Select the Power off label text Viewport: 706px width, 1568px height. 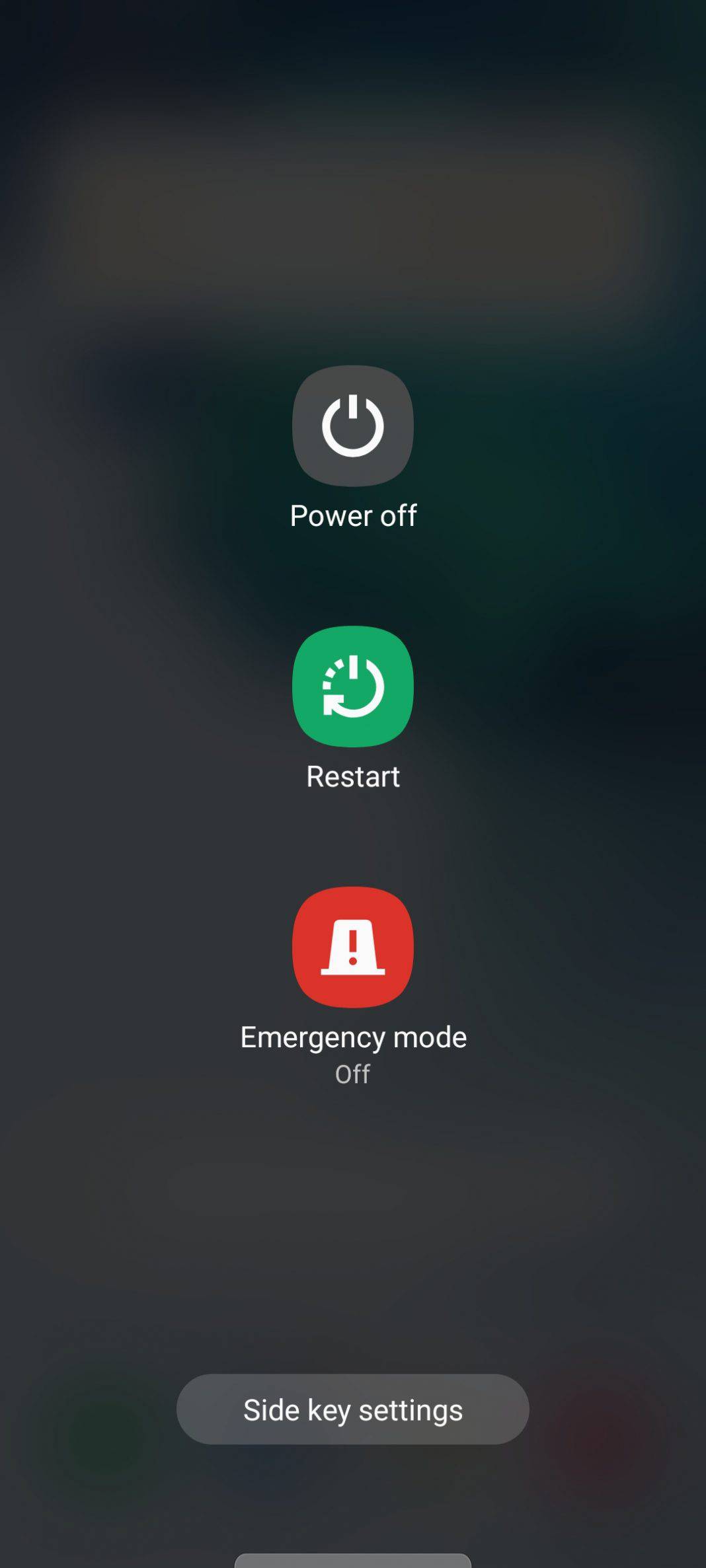(x=353, y=515)
